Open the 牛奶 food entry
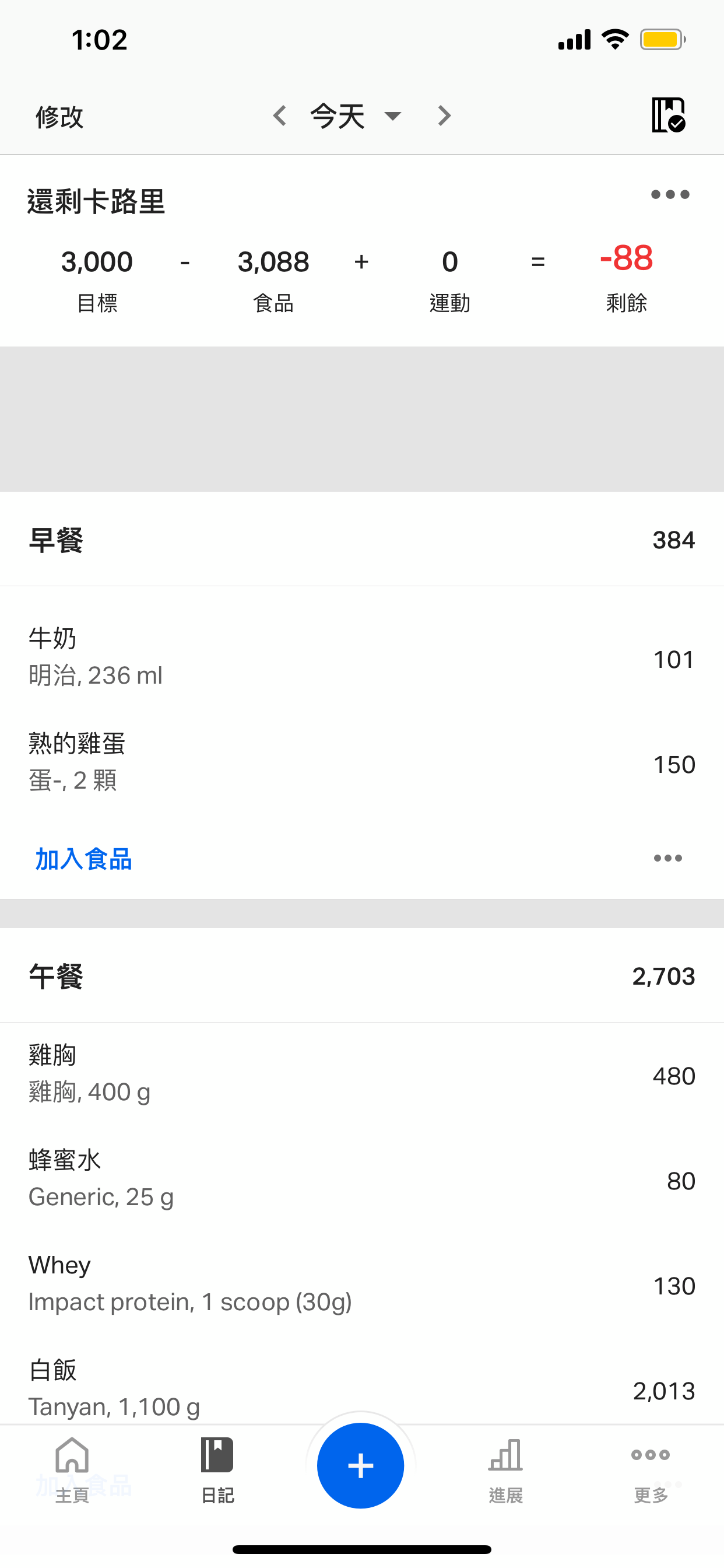Screen dimensions: 724x1568 [362, 658]
